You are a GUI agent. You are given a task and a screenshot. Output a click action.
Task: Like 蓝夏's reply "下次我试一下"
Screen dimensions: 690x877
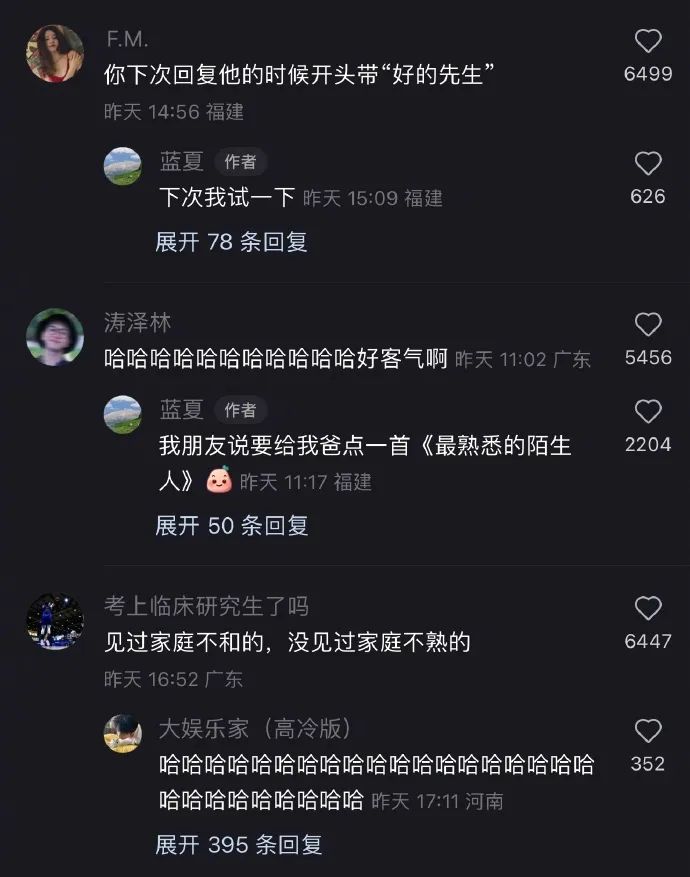tap(648, 164)
